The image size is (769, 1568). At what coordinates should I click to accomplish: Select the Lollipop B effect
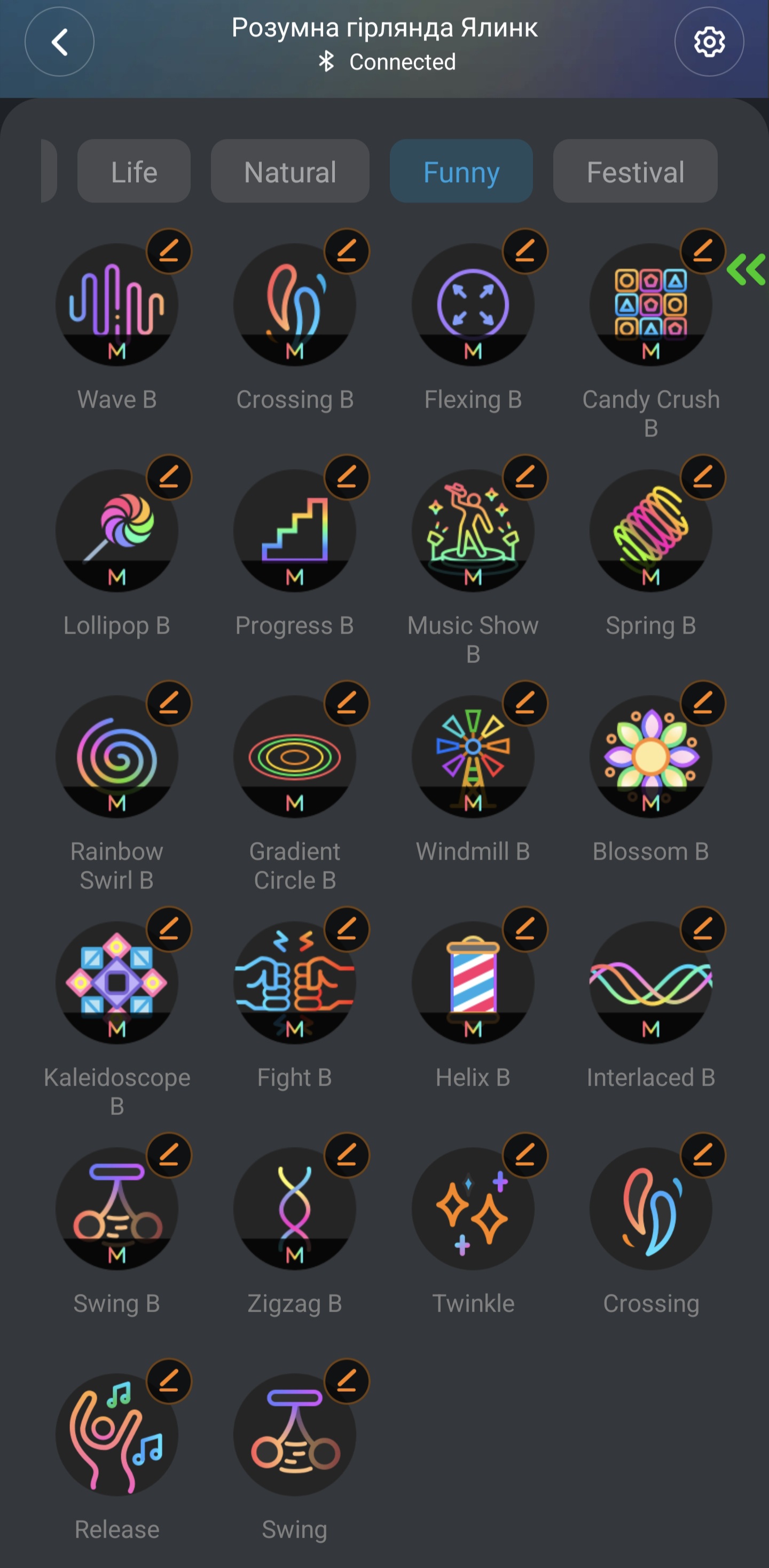pos(117,531)
